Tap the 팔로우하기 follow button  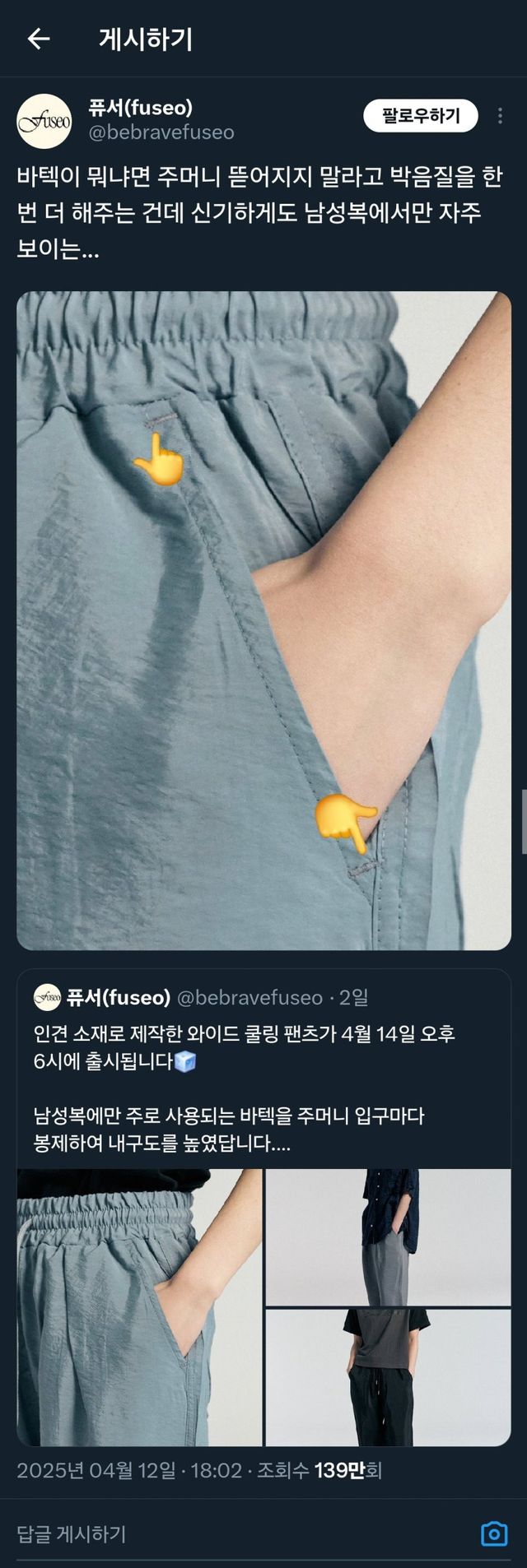421,116
